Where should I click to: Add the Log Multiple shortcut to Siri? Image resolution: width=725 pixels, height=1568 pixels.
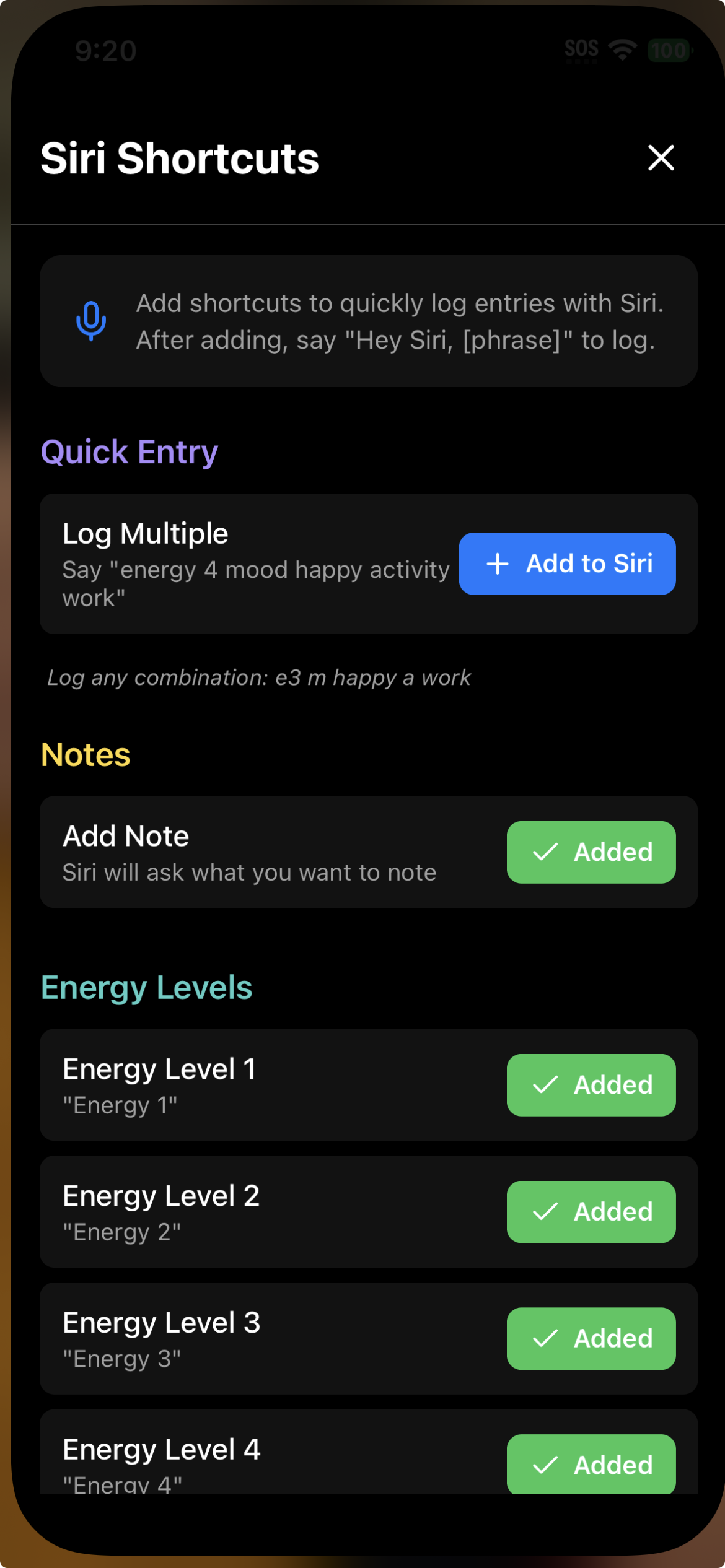click(567, 564)
